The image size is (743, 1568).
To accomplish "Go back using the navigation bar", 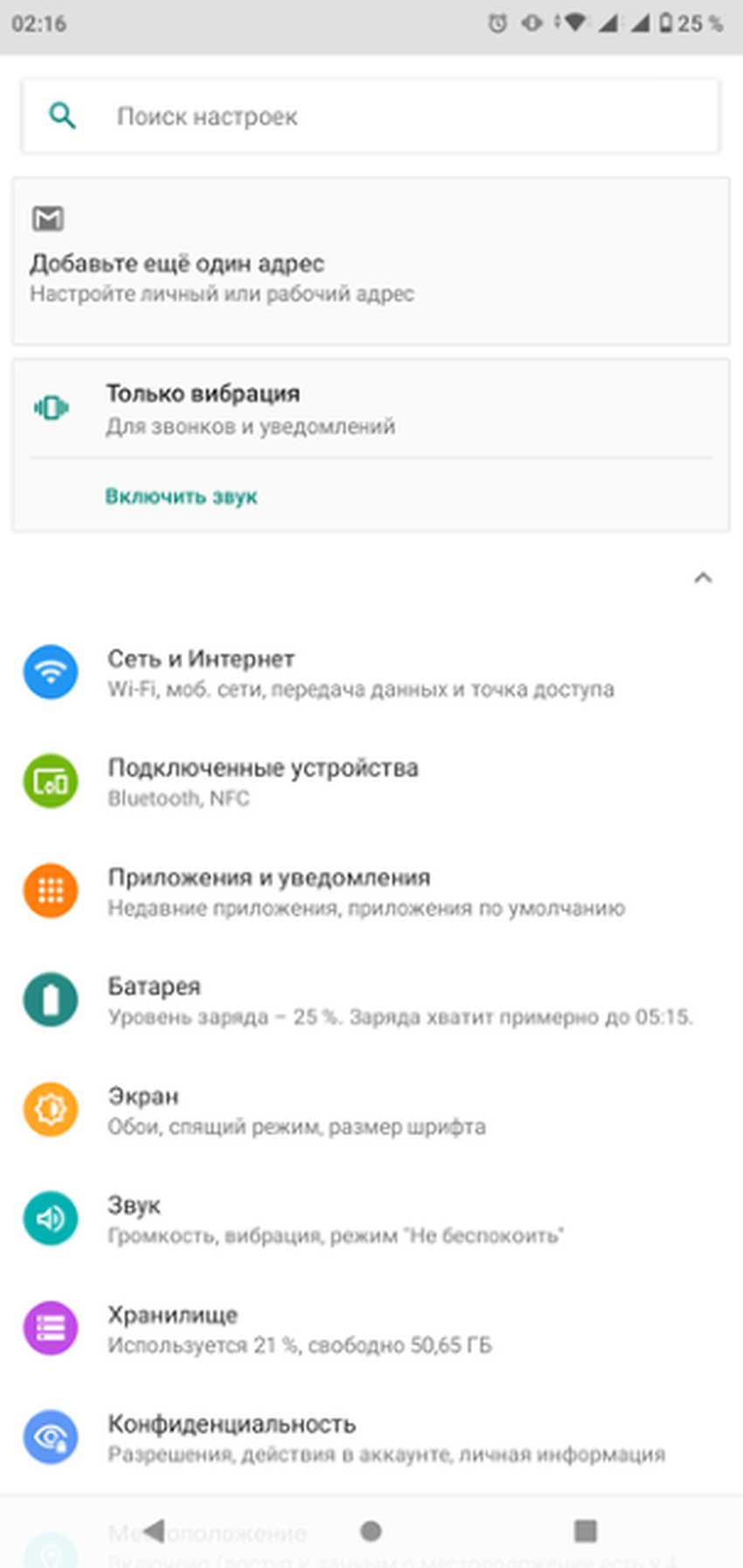I will click(154, 1530).
